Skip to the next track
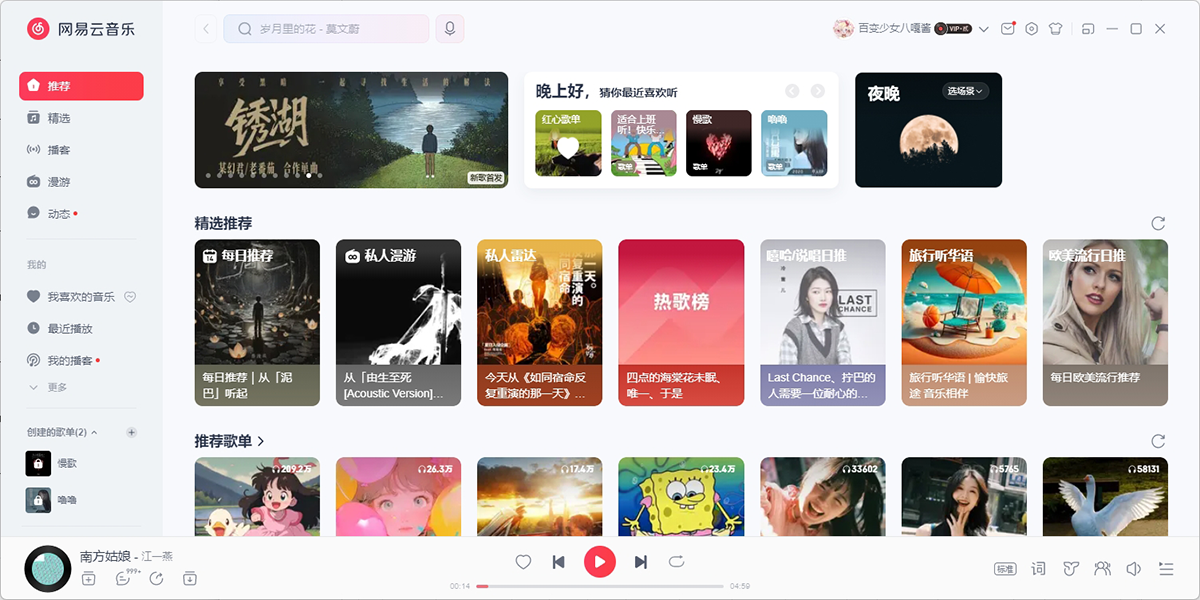The height and width of the screenshot is (600, 1200). [x=641, y=562]
